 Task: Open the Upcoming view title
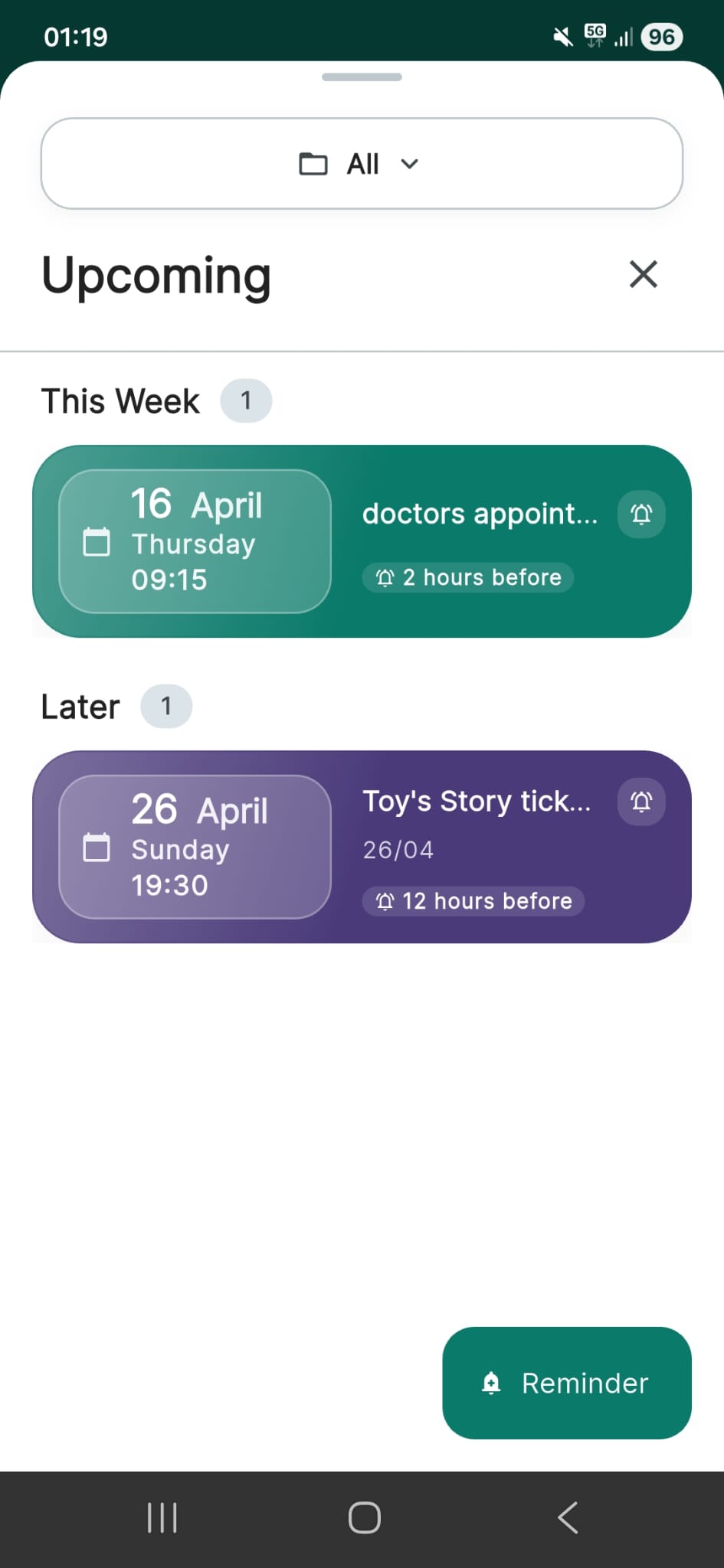pos(156,276)
